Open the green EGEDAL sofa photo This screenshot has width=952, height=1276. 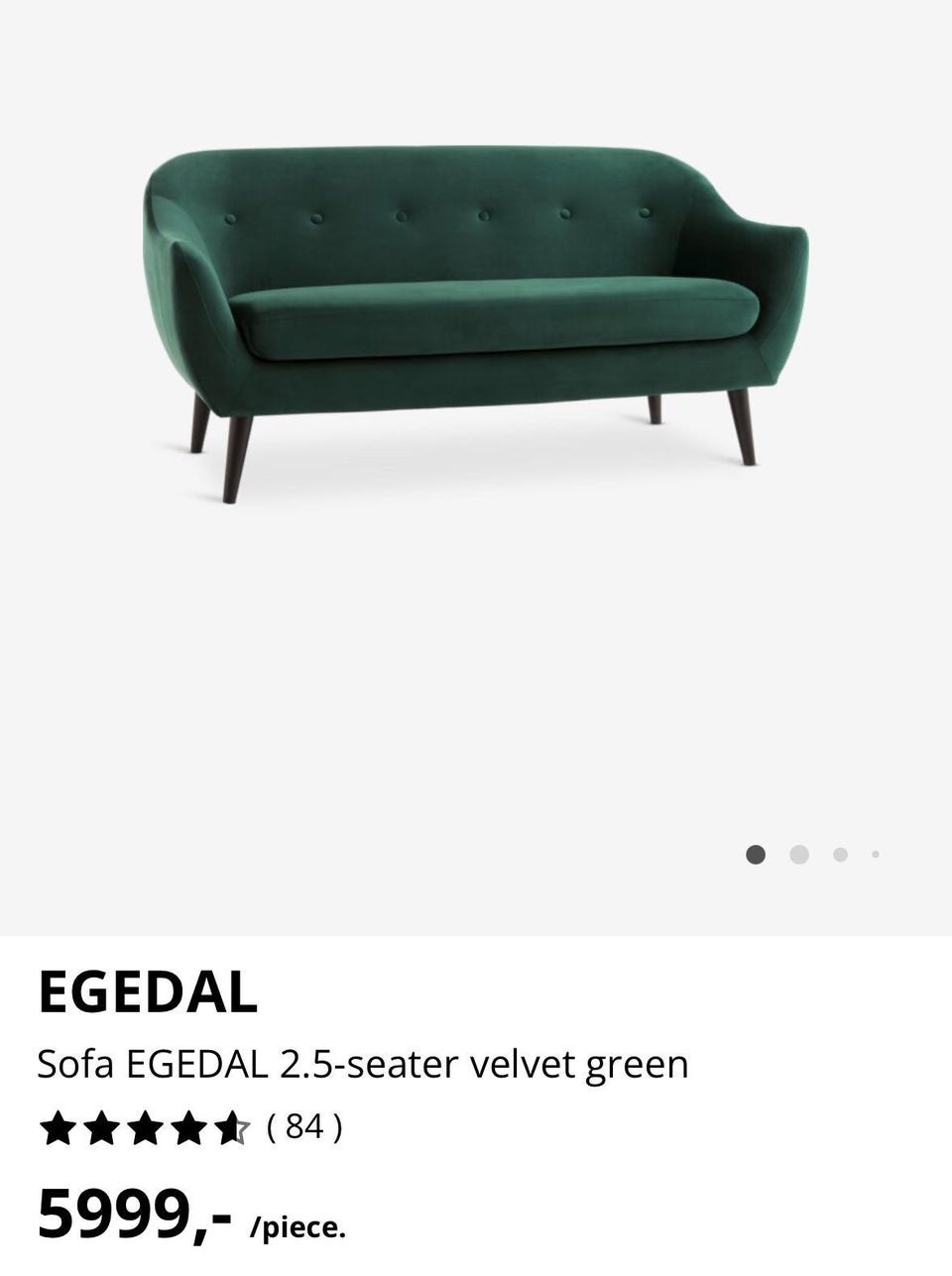[476, 317]
